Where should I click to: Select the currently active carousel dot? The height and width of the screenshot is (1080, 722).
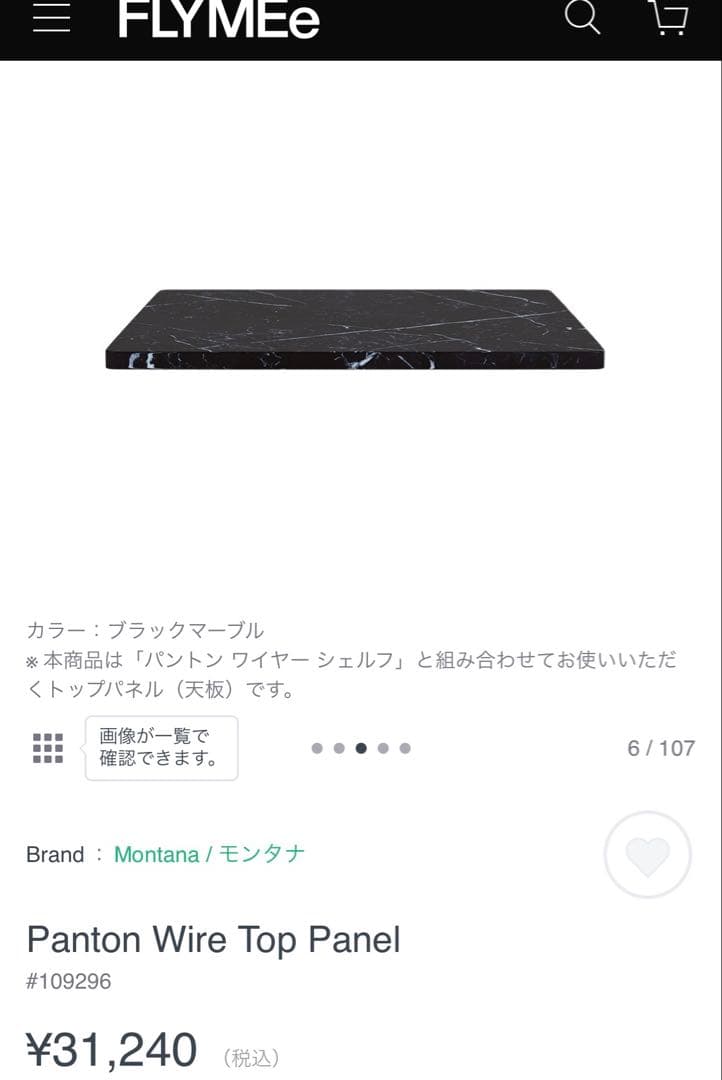tap(361, 747)
